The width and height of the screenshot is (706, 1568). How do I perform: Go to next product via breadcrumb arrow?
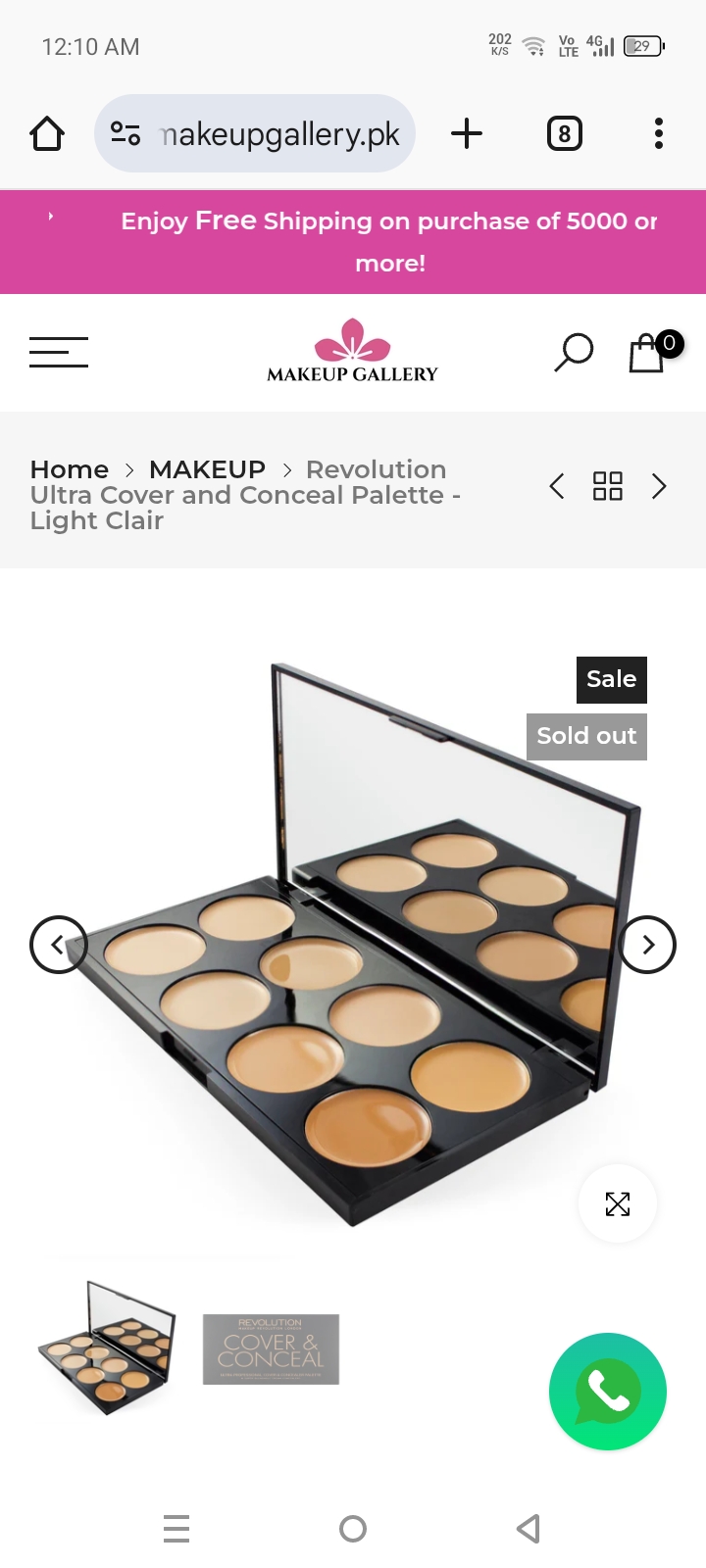659,486
